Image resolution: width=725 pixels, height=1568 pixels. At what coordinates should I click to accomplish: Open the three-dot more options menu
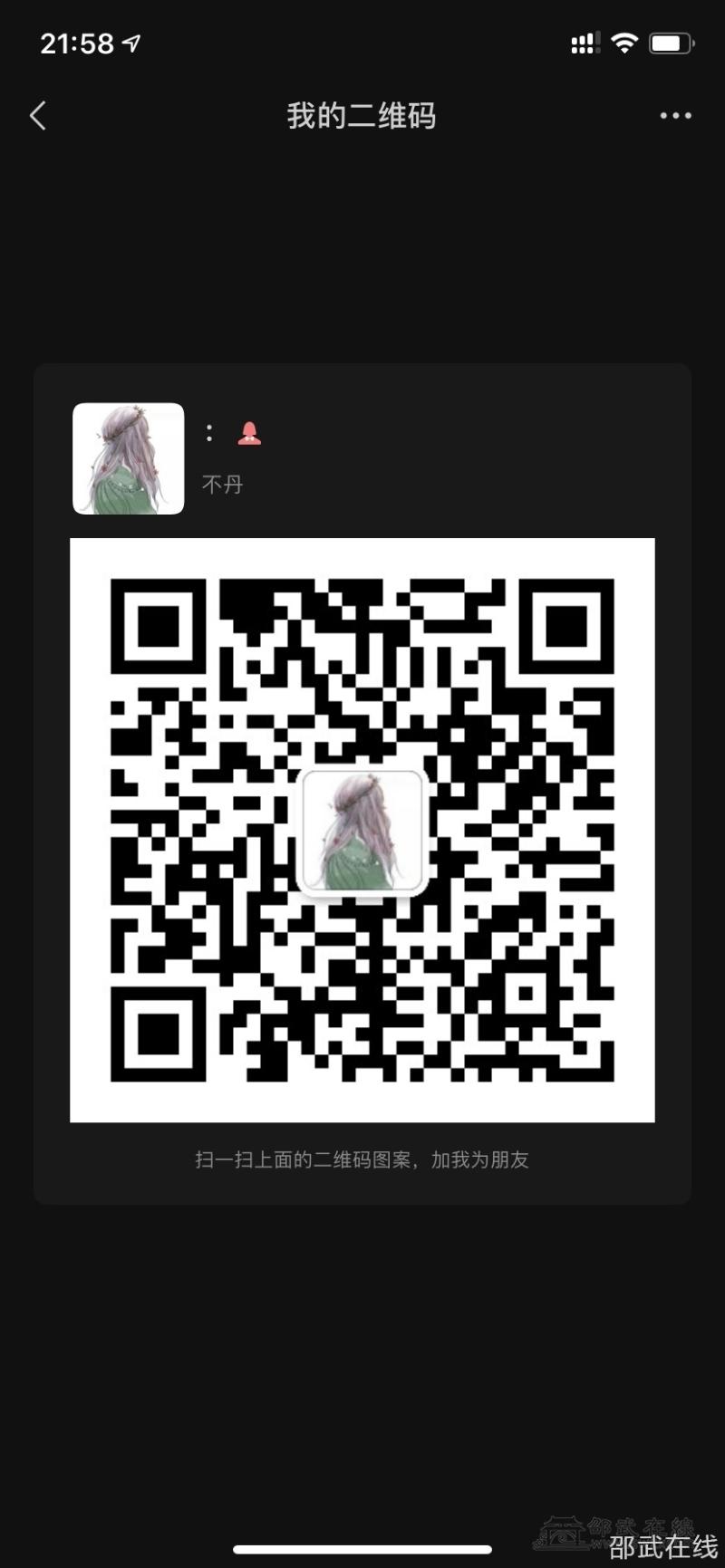pos(675,116)
